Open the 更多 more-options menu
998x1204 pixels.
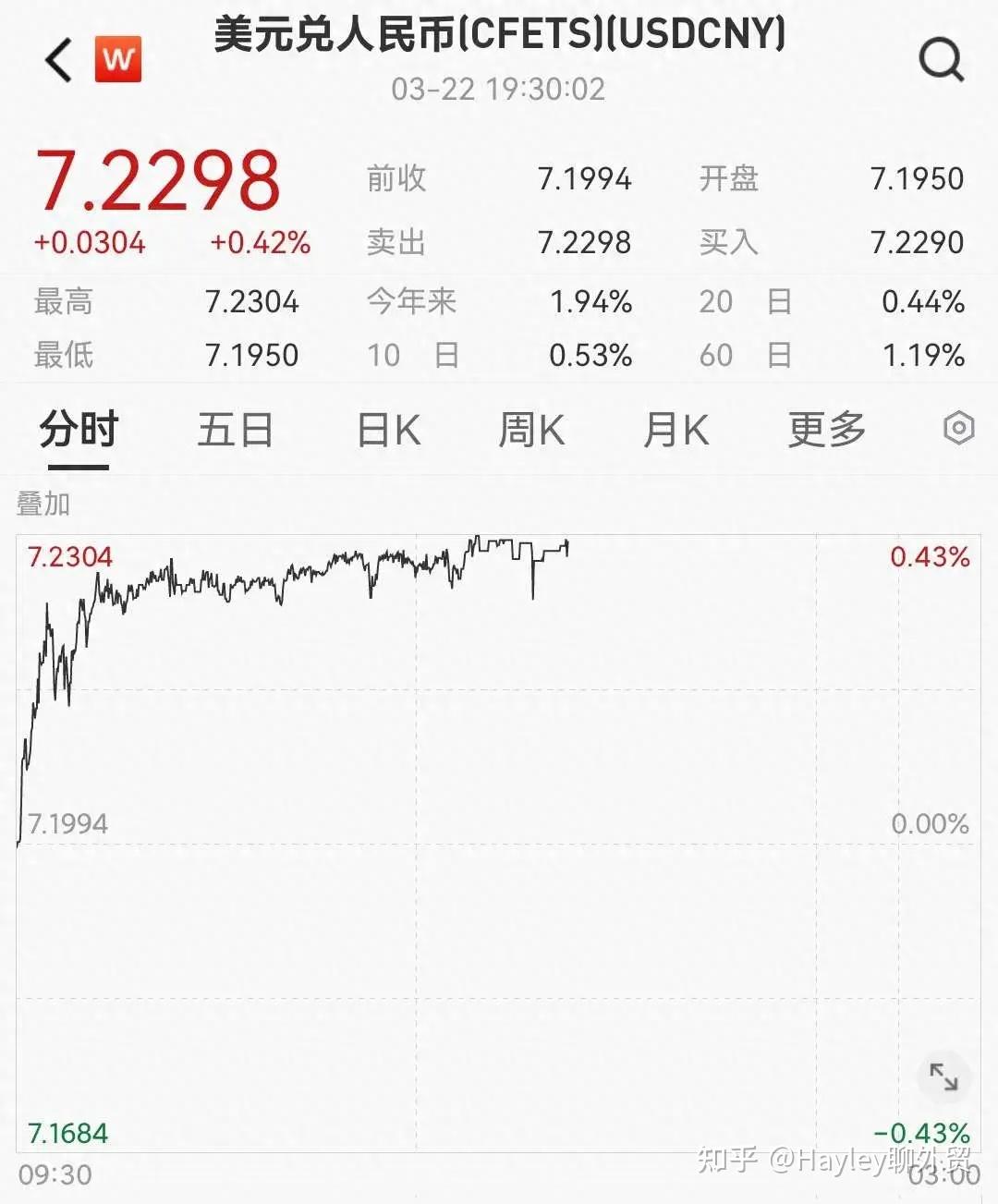[x=825, y=427]
